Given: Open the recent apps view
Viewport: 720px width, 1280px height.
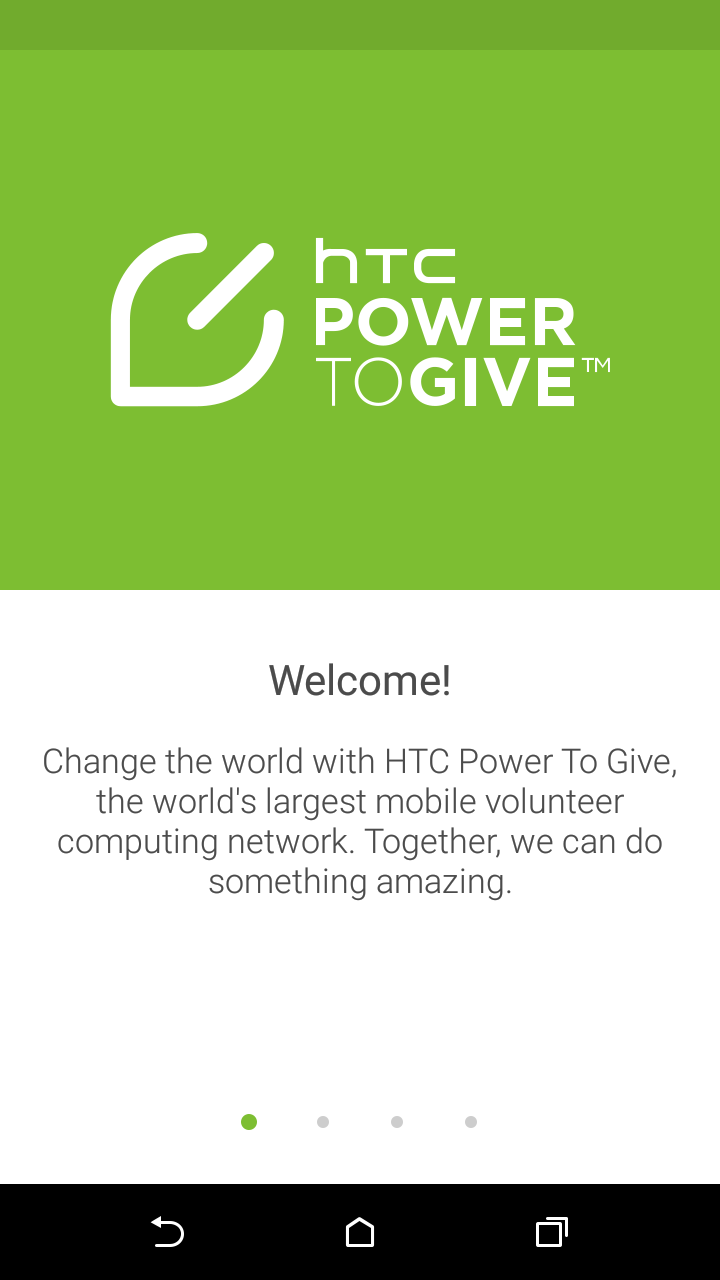Looking at the screenshot, I should tap(552, 1232).
